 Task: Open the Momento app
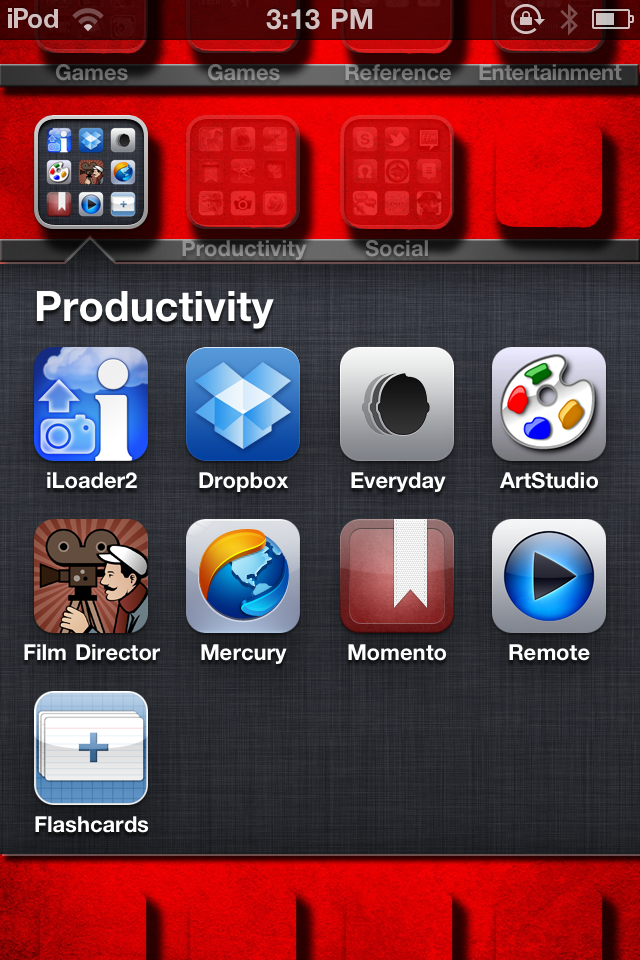[397, 576]
